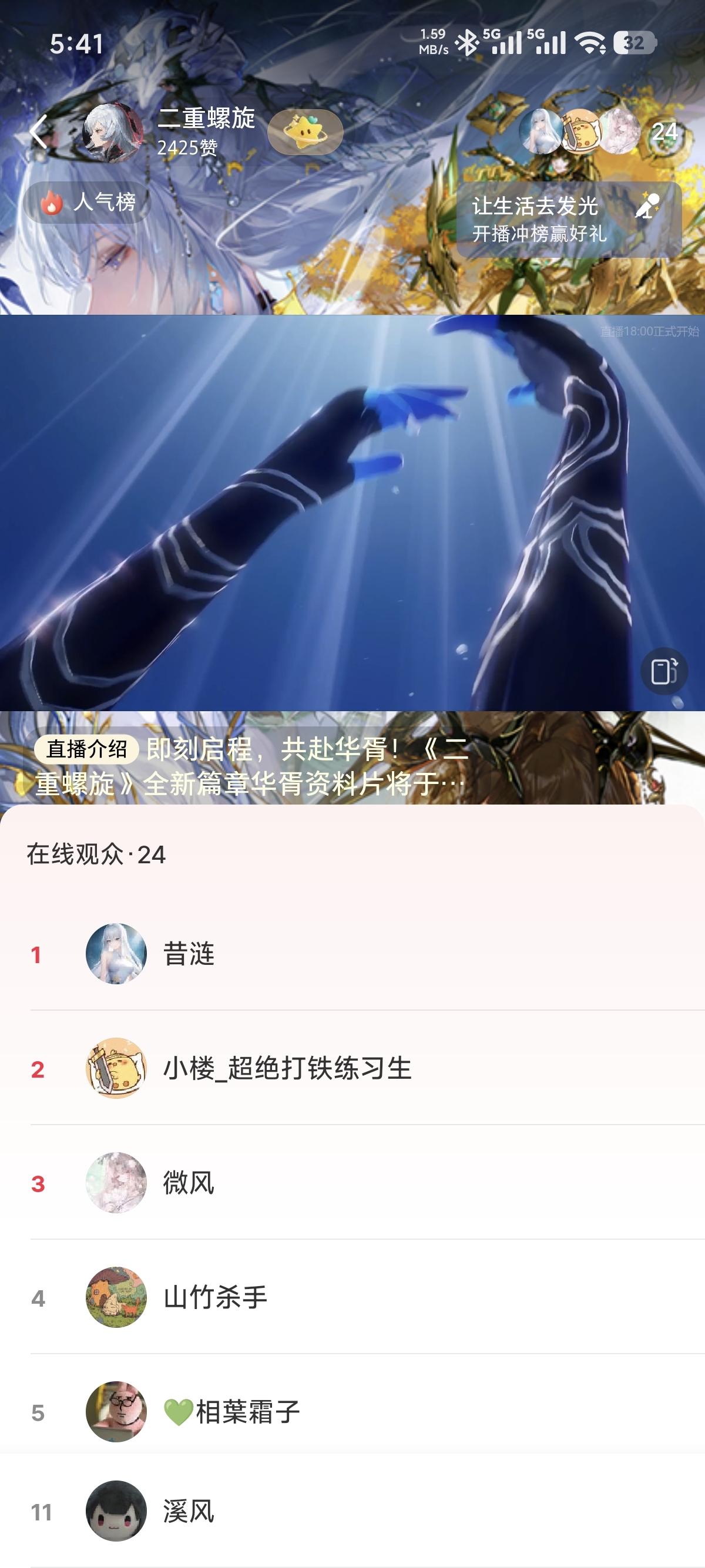Go back from the live stream

39,132
